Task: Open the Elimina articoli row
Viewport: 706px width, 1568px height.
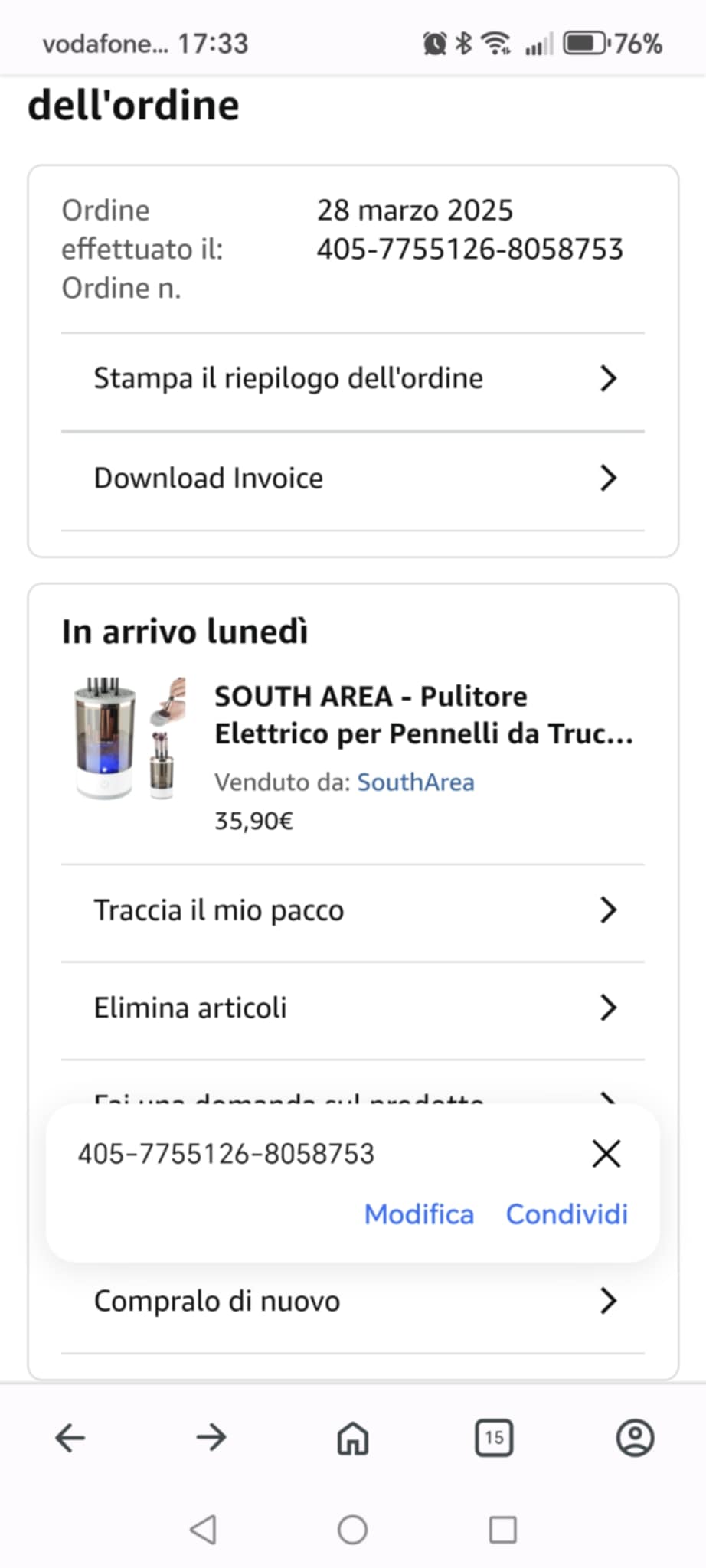Action: tap(352, 1008)
